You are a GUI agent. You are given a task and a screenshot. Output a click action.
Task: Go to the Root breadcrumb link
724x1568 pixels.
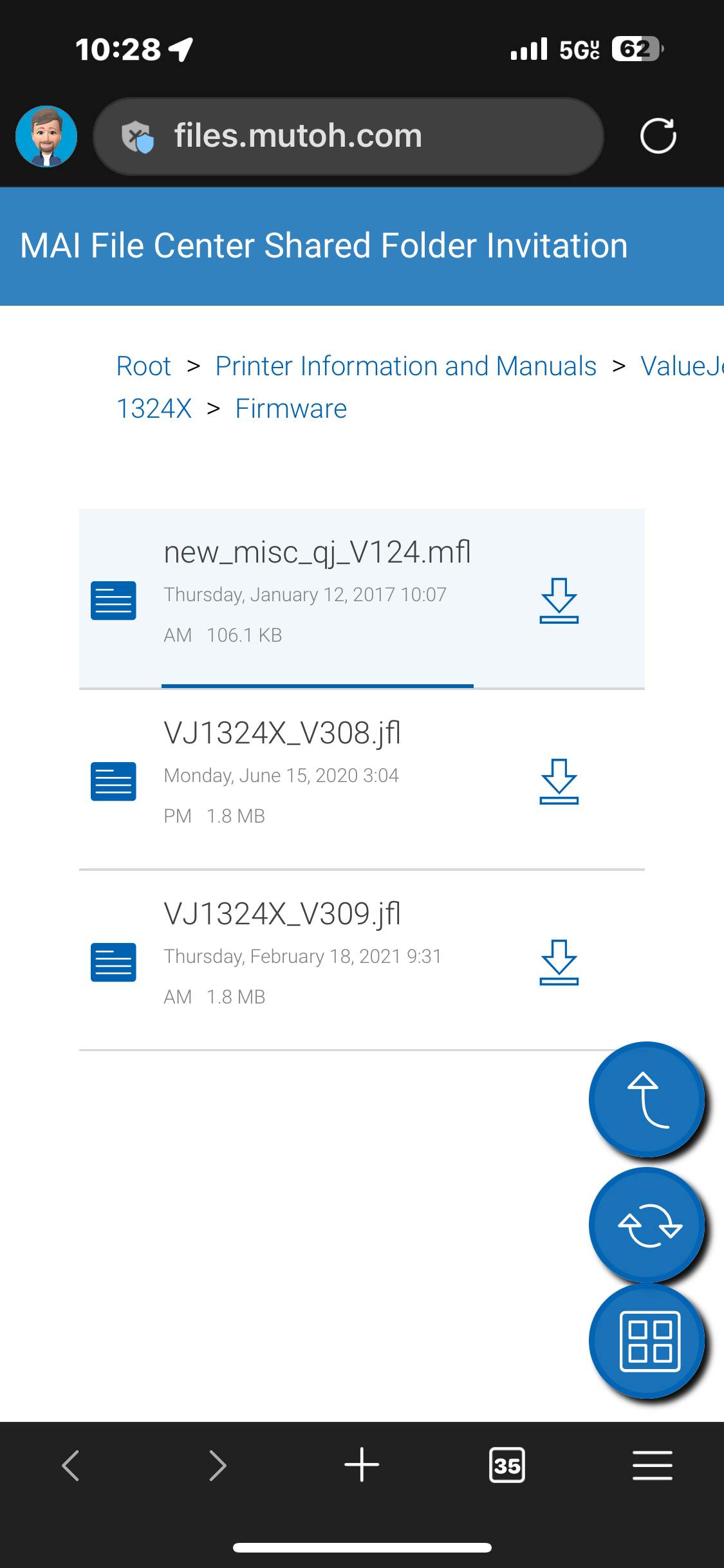[x=144, y=366]
